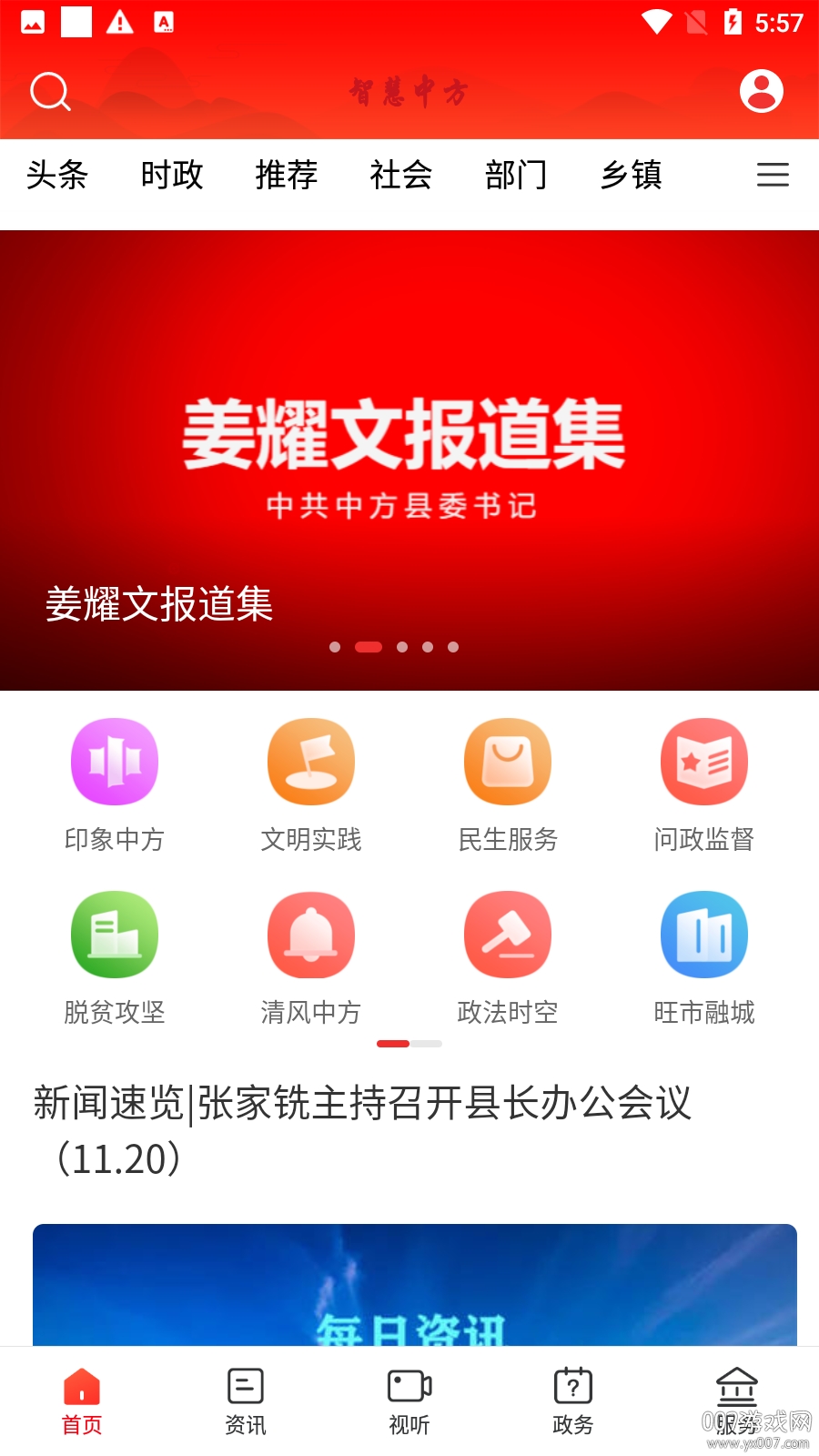
Task: Open 清风中方 via the bell icon
Action: (x=310, y=935)
